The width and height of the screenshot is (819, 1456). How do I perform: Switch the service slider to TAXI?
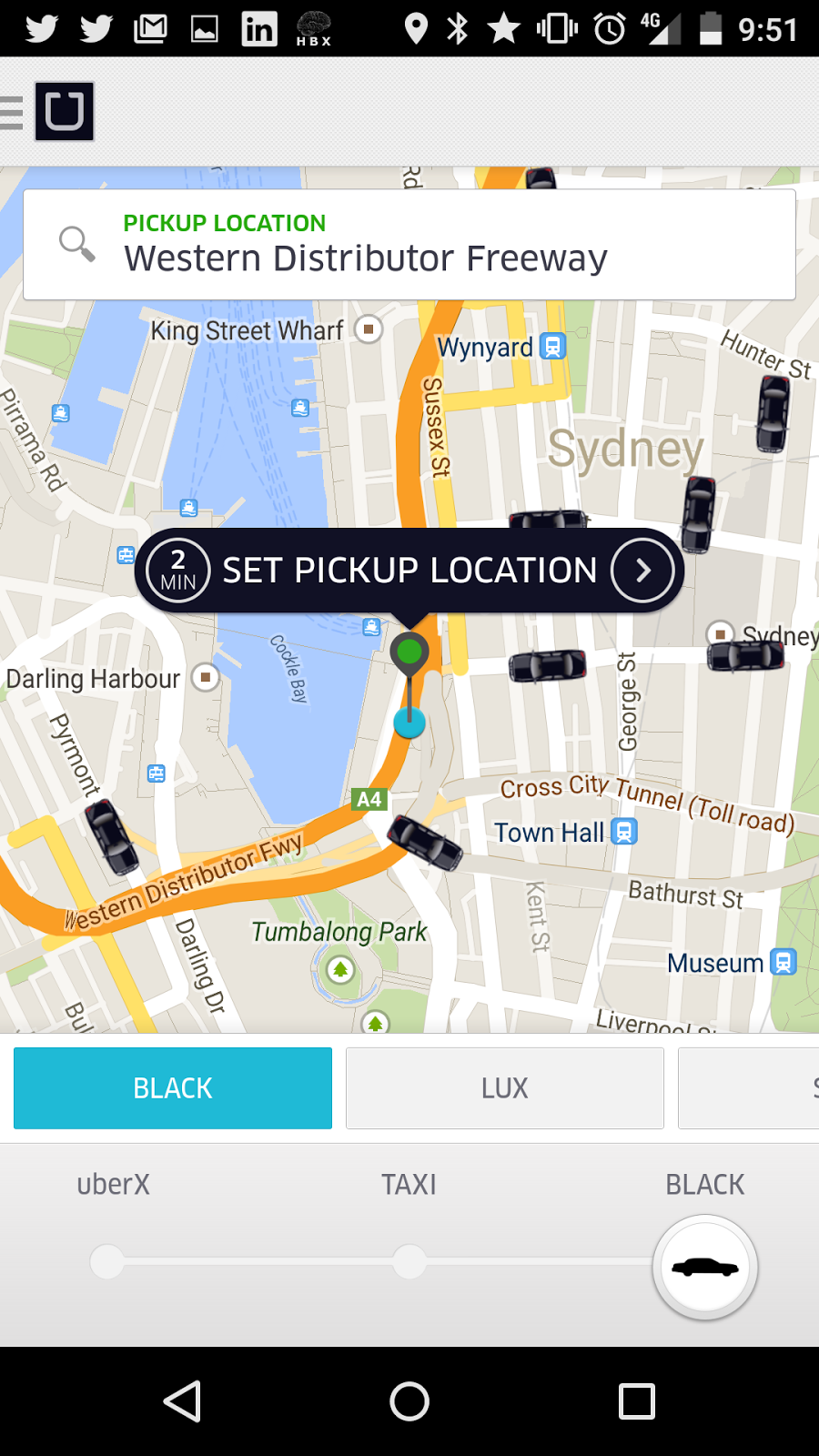[x=409, y=1261]
